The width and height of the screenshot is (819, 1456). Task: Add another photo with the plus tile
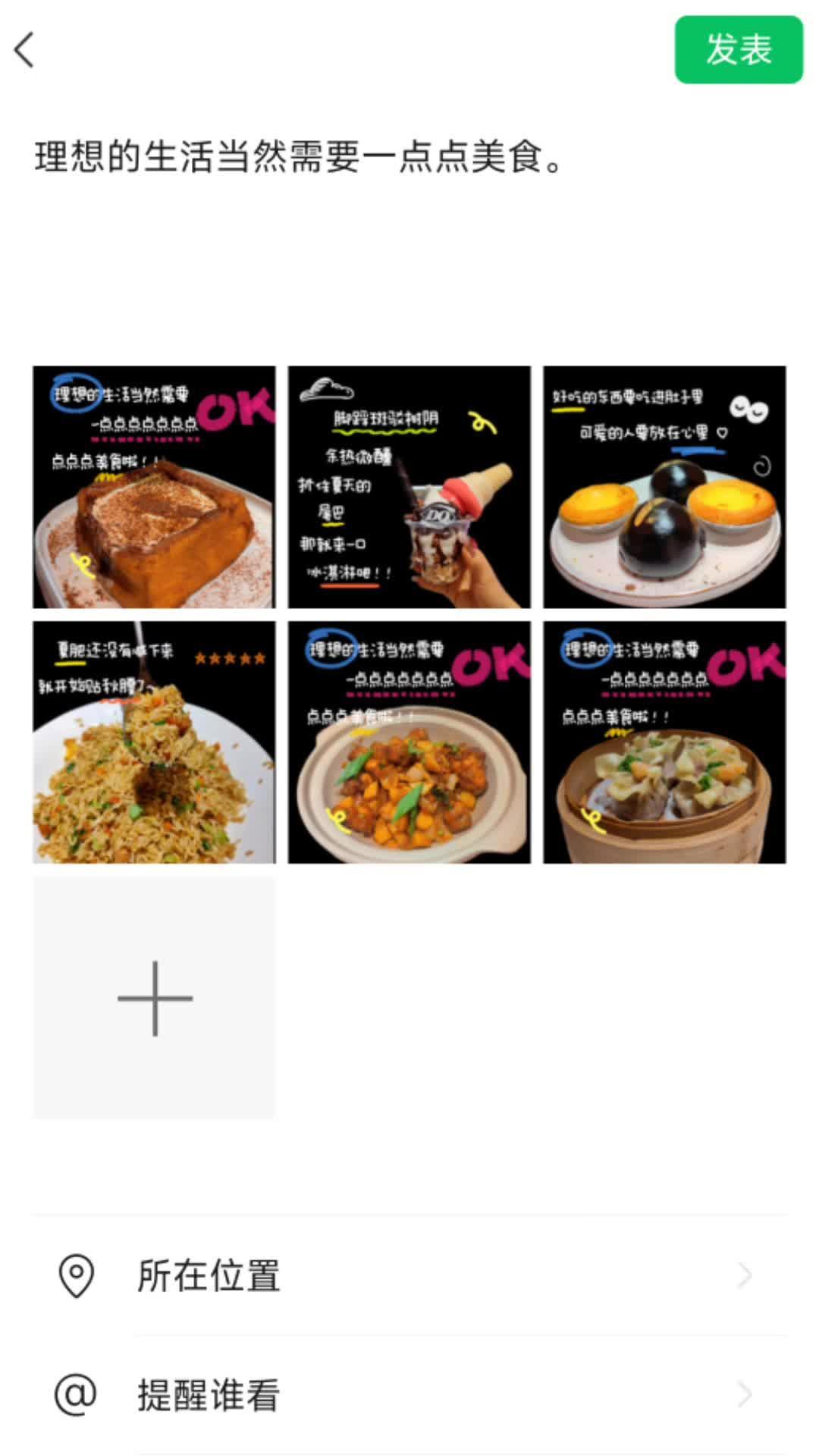click(154, 997)
